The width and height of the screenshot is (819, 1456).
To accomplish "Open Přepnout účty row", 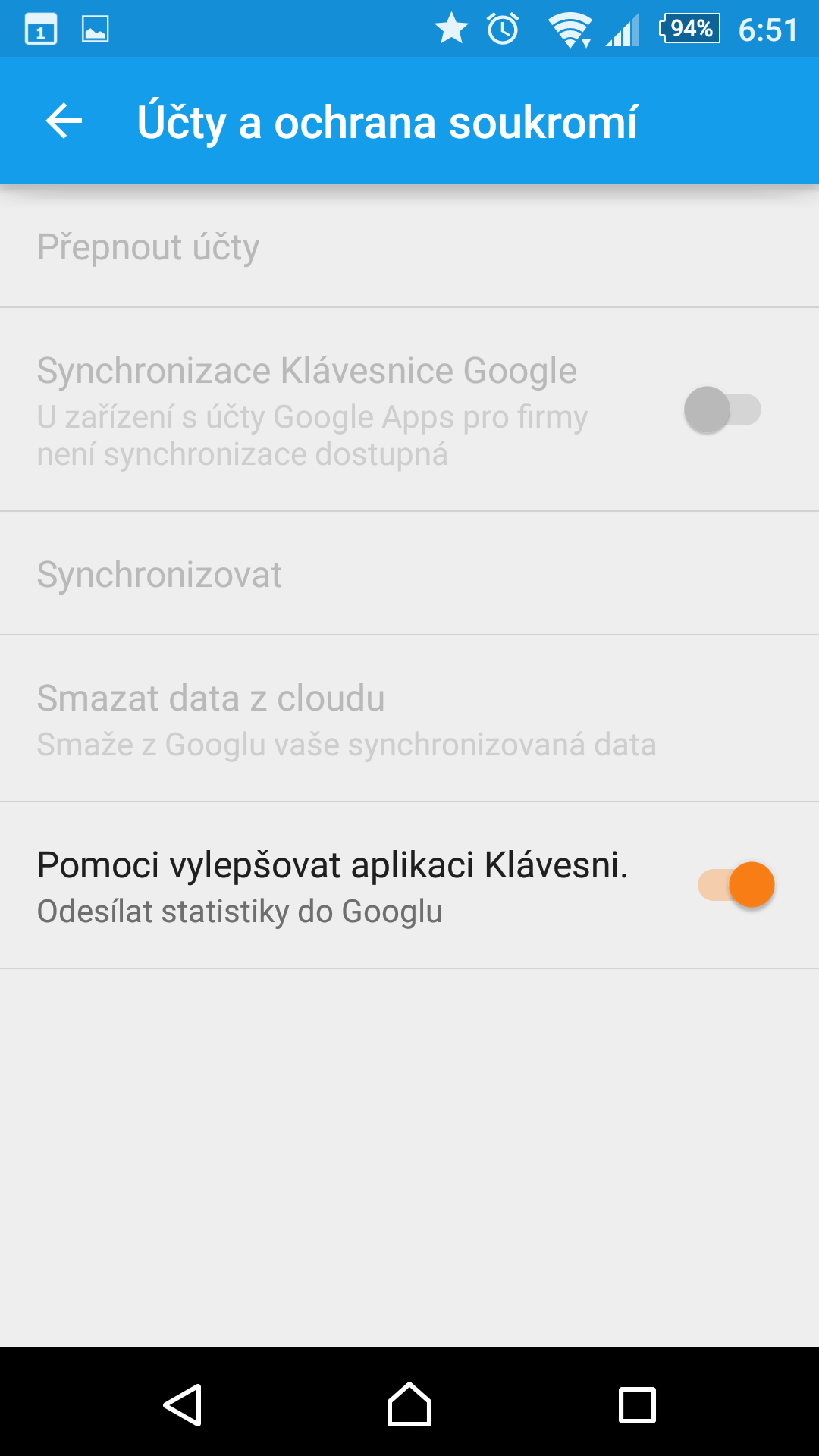I will [x=409, y=246].
